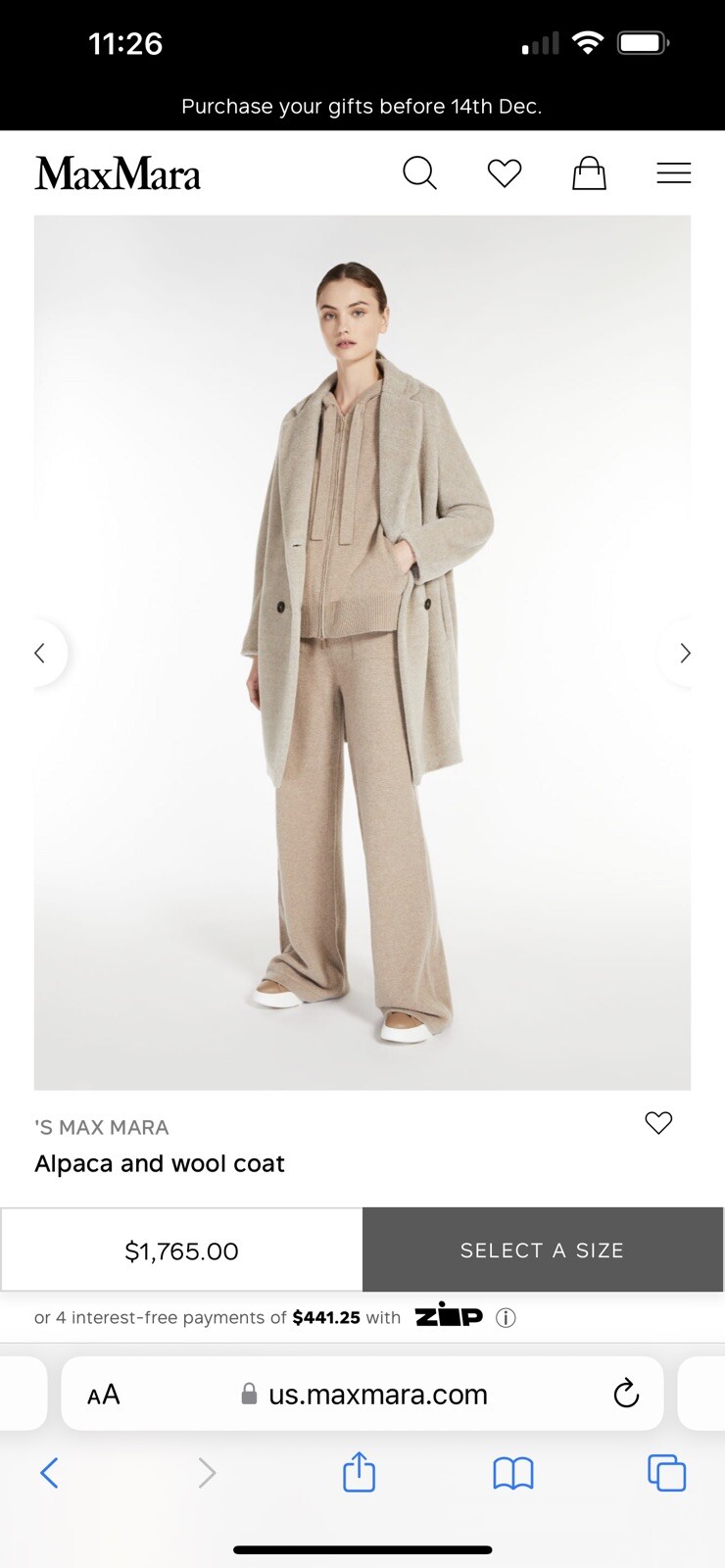This screenshot has width=725, height=1568.
Task: Show the previous product image
Action: click(x=41, y=653)
